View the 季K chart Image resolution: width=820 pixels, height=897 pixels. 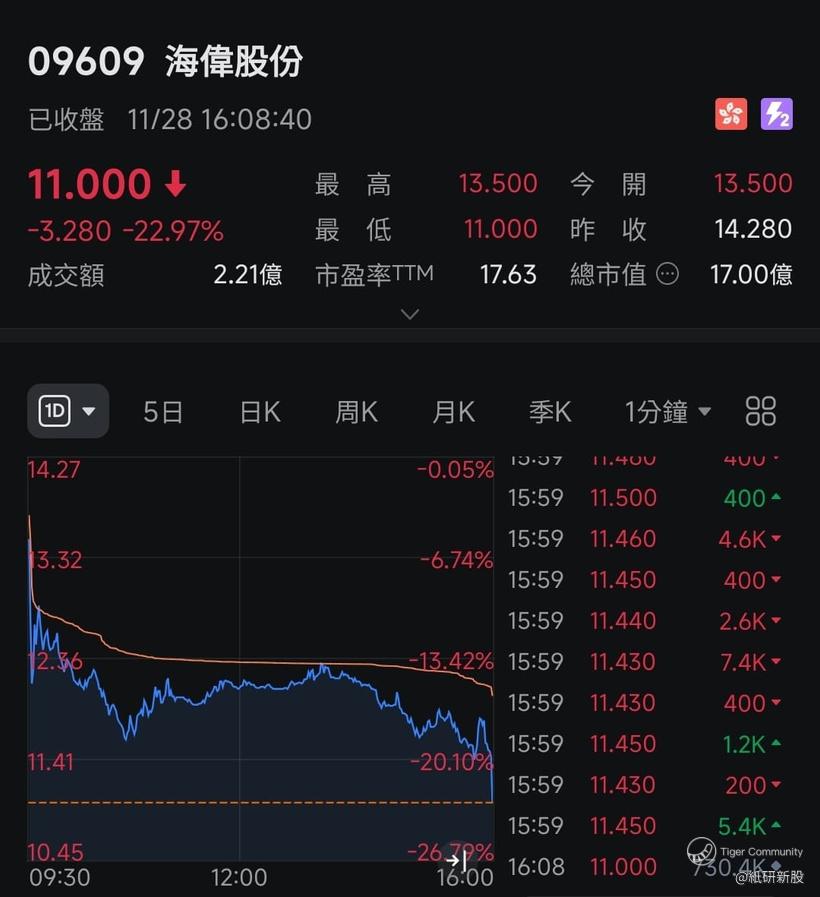pos(550,411)
